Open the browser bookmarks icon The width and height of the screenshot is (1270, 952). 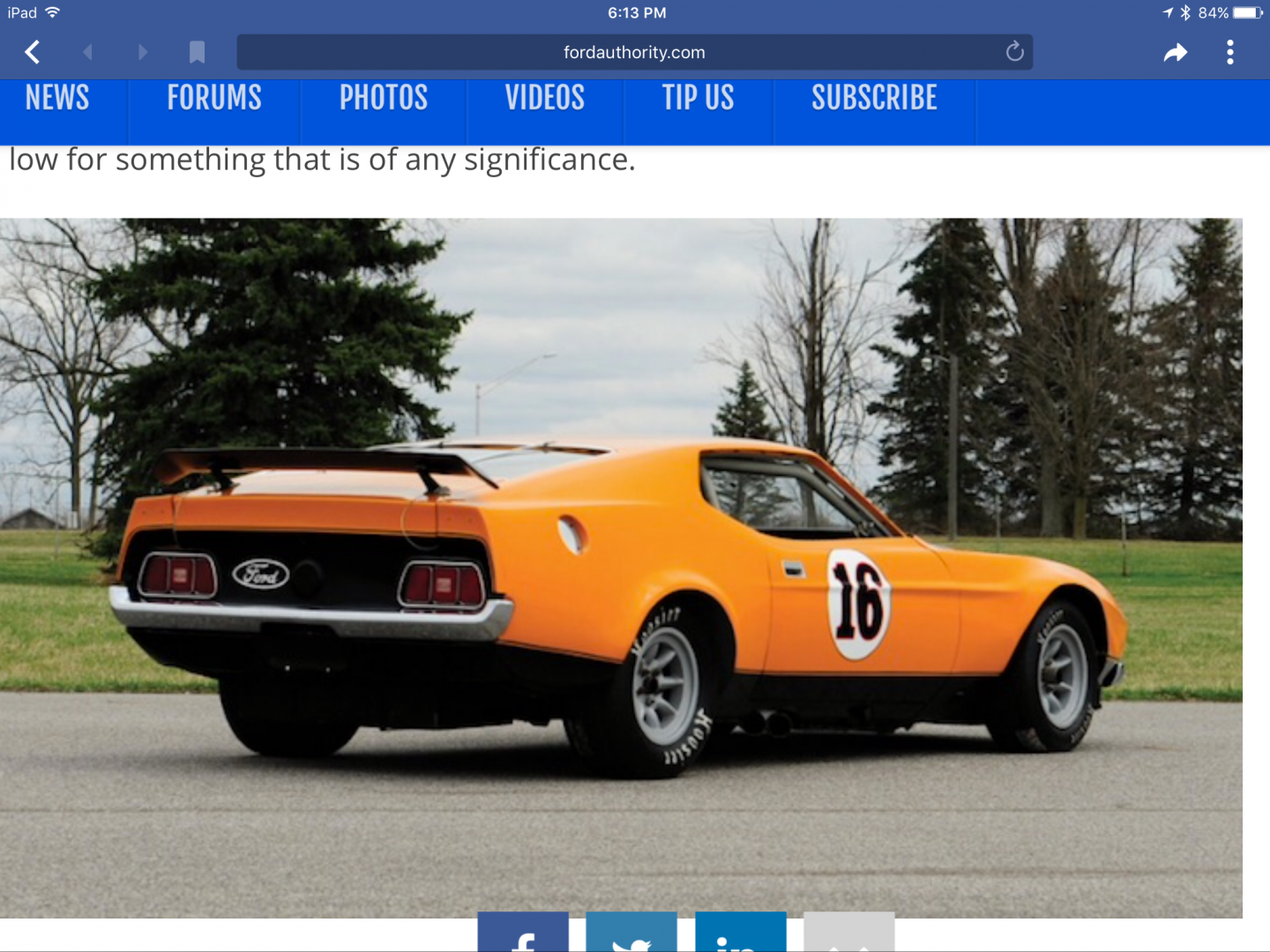pos(197,53)
